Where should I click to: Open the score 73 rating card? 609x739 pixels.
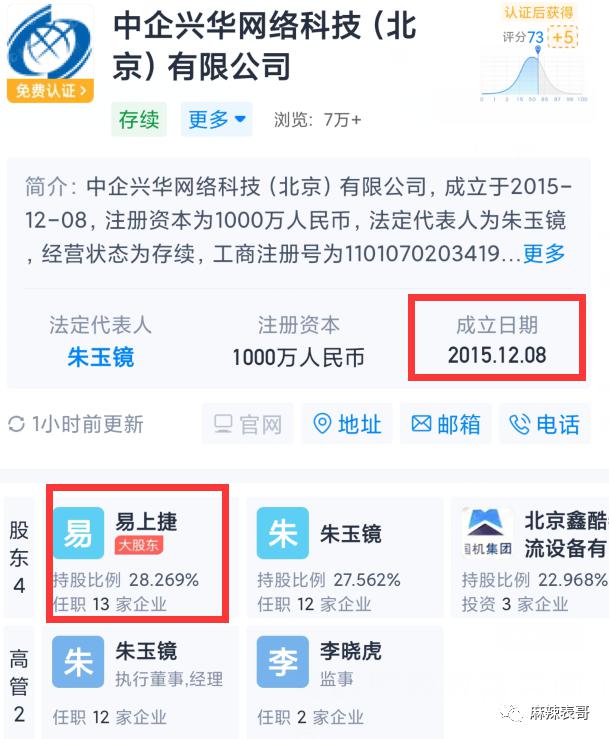coord(536,55)
